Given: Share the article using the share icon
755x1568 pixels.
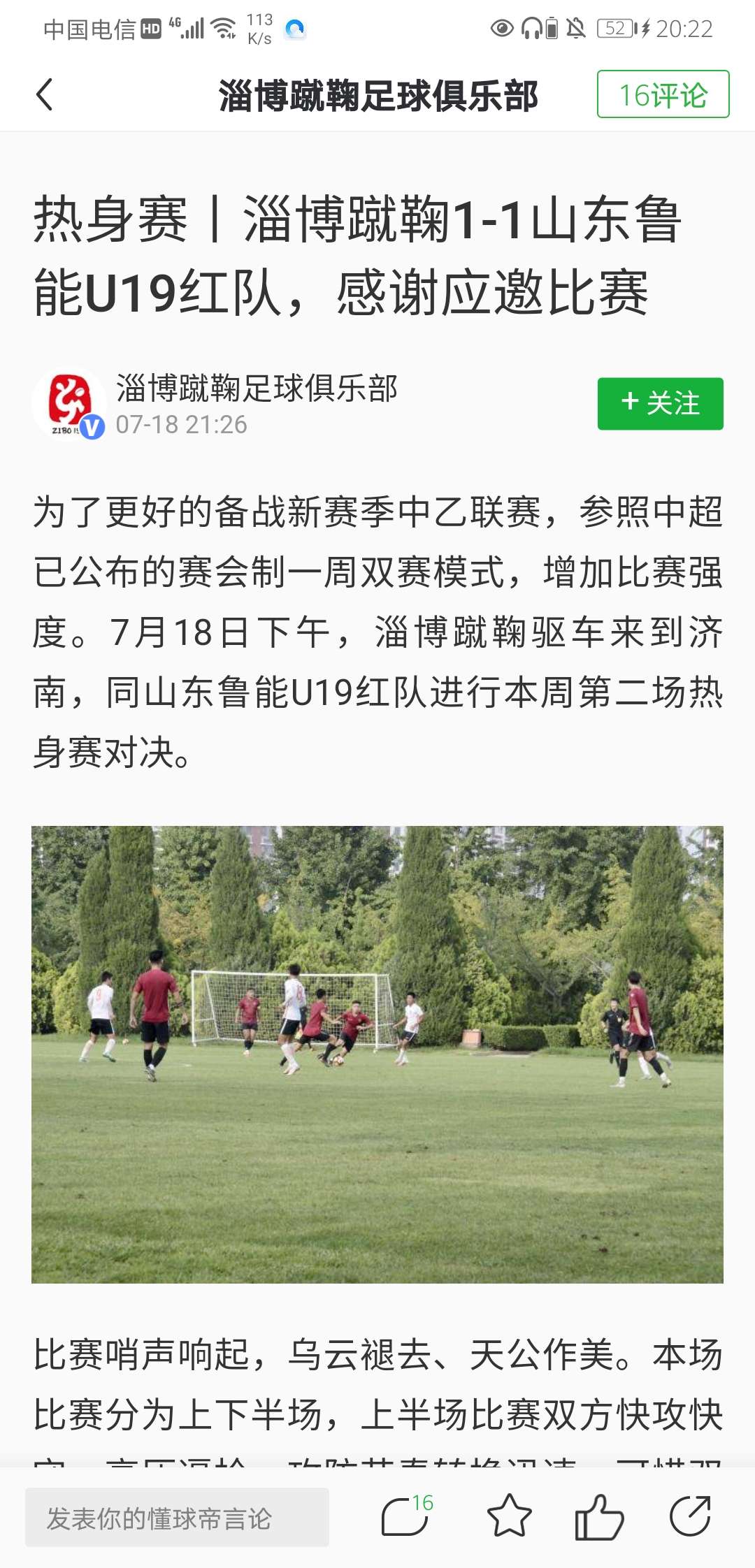Looking at the screenshot, I should click(x=690, y=1516).
